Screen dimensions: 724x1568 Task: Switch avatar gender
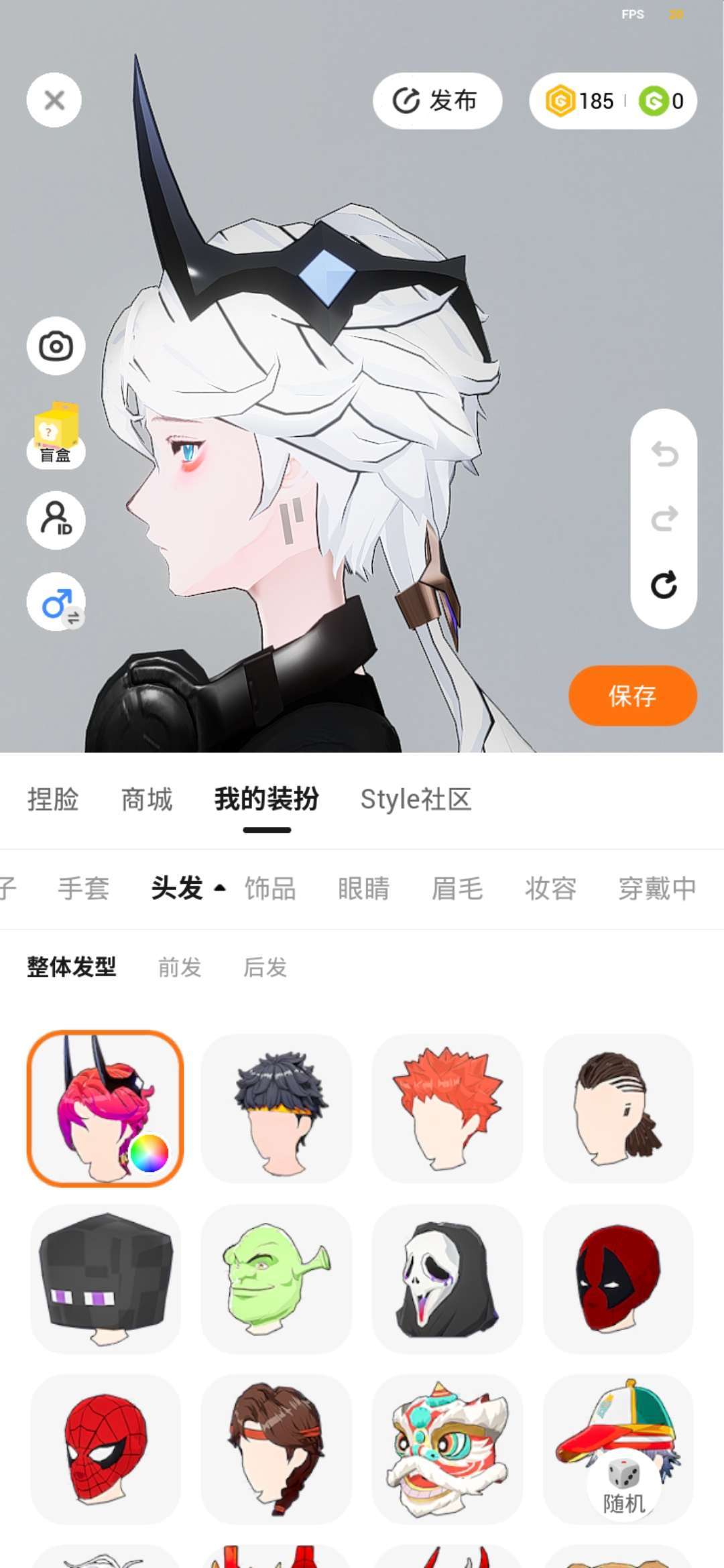(56, 602)
